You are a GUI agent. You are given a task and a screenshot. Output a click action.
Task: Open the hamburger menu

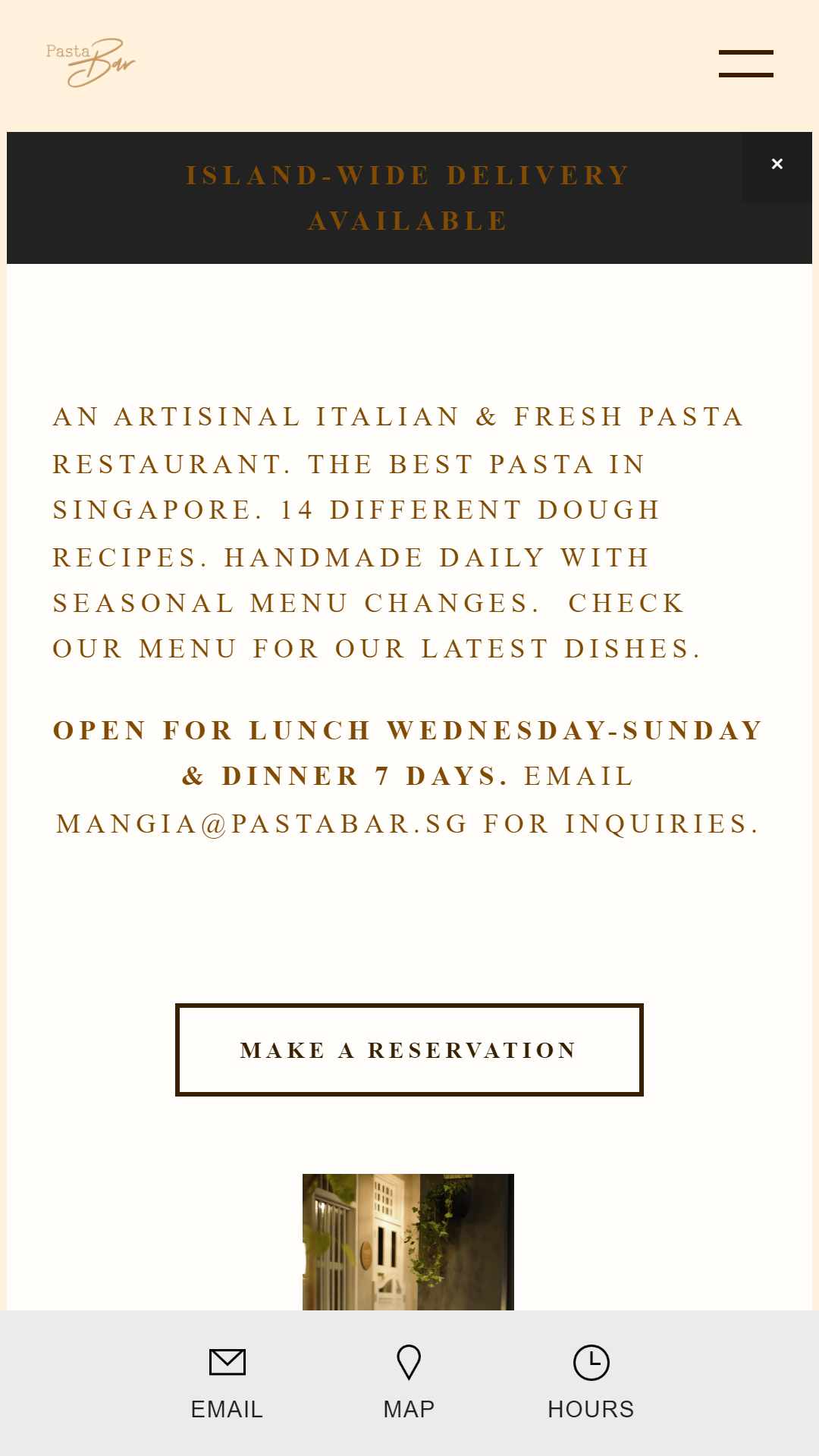tap(746, 64)
